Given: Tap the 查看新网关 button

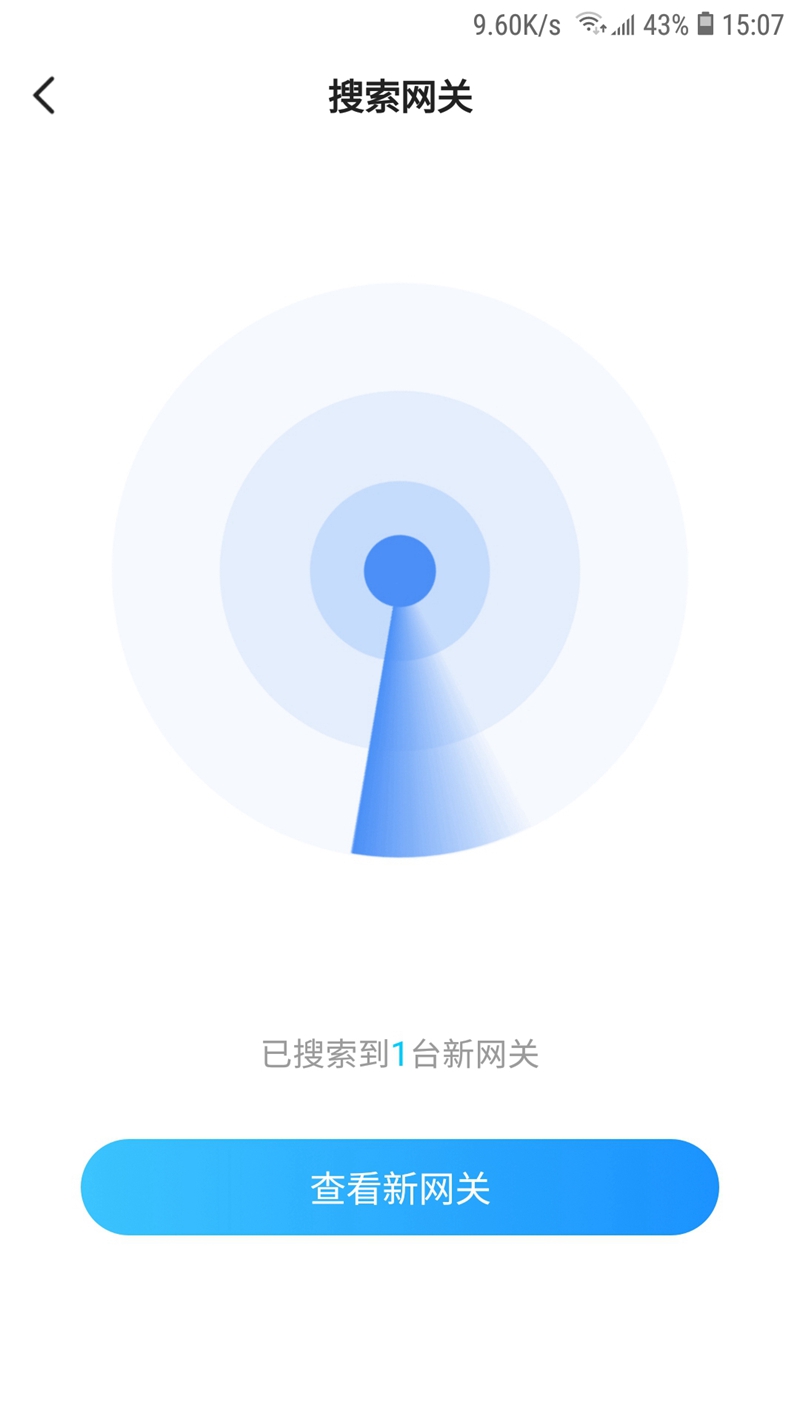Looking at the screenshot, I should tap(400, 1188).
